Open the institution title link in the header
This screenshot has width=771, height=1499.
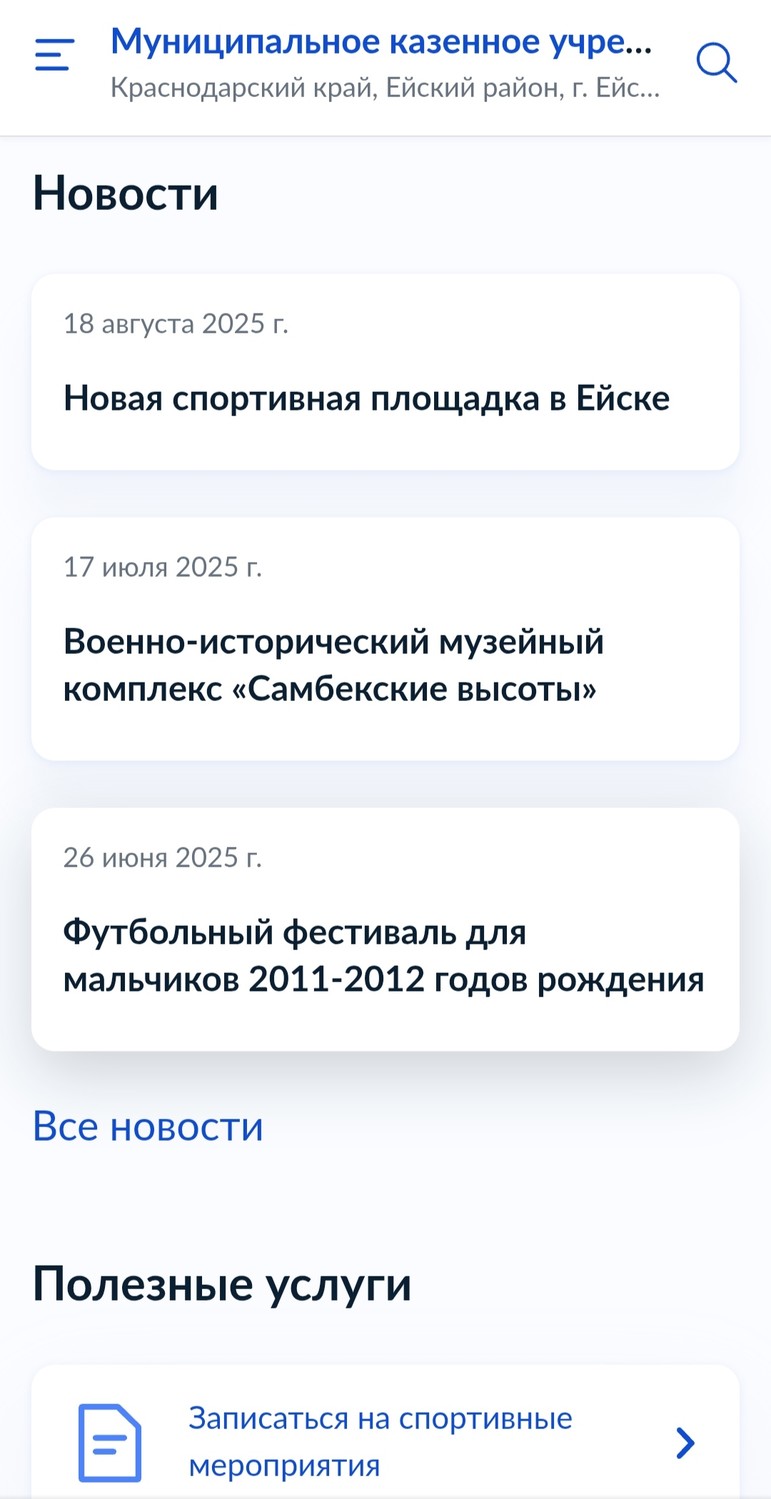(381, 42)
